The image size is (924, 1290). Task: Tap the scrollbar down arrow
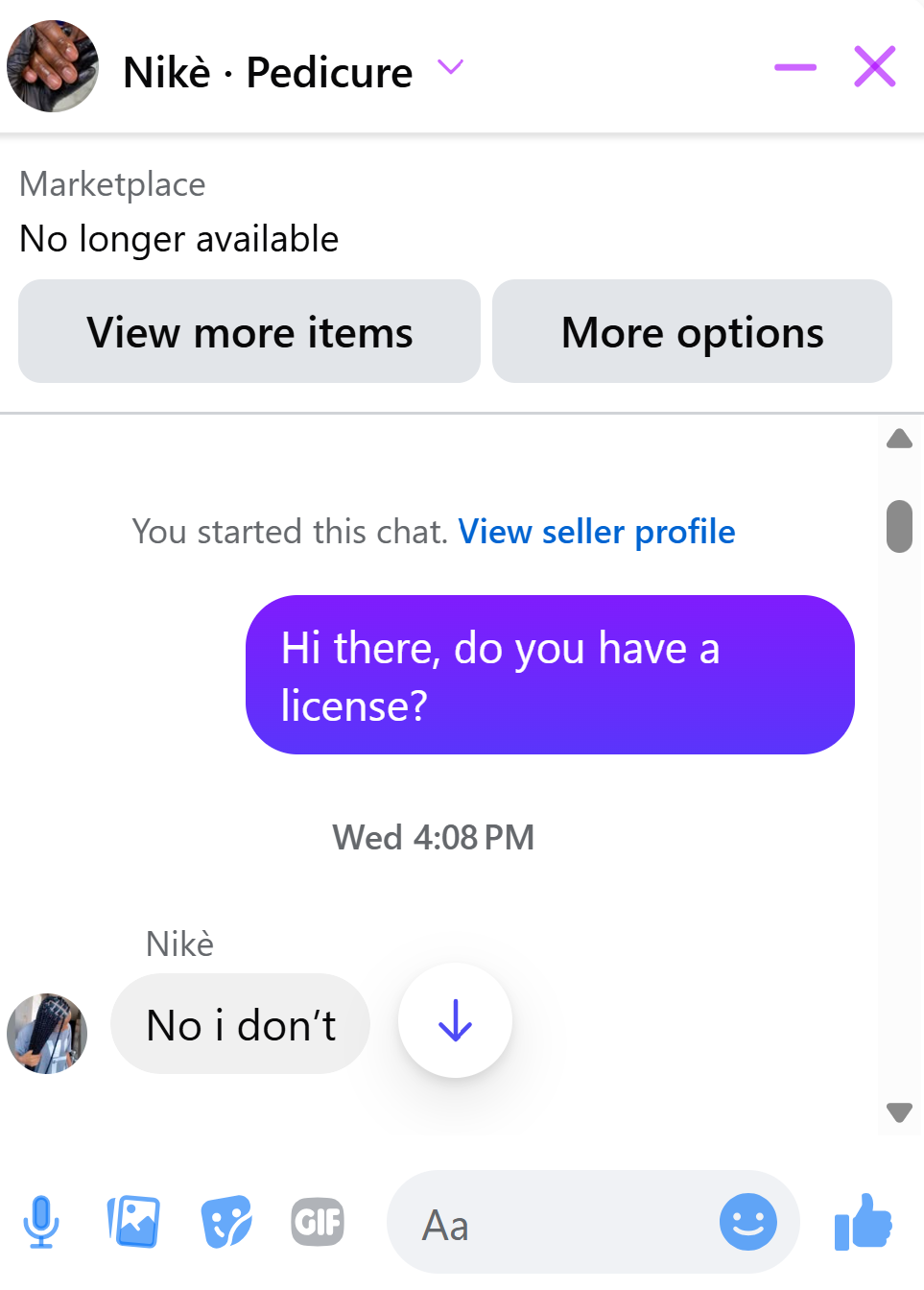pyautogui.click(x=899, y=1112)
